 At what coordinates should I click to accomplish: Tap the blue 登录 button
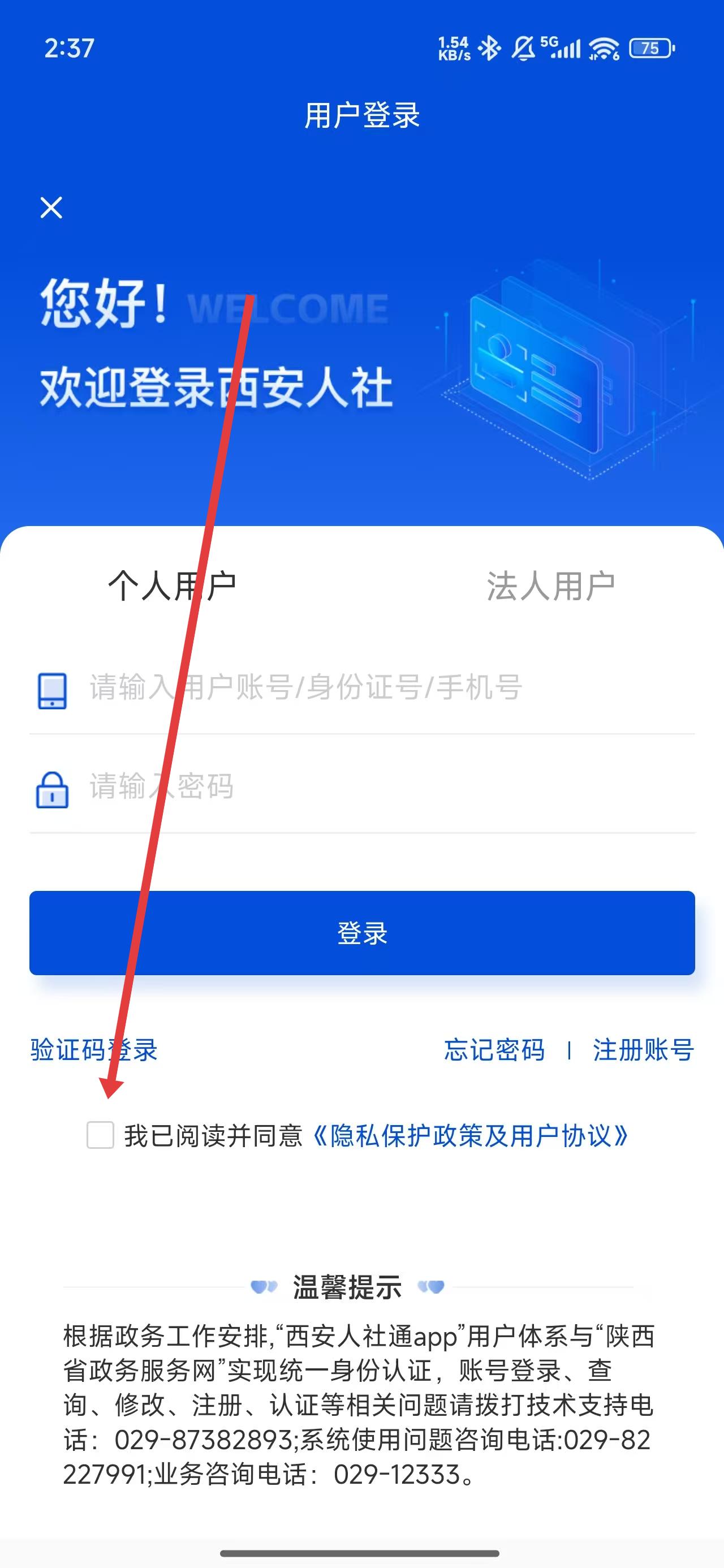361,933
